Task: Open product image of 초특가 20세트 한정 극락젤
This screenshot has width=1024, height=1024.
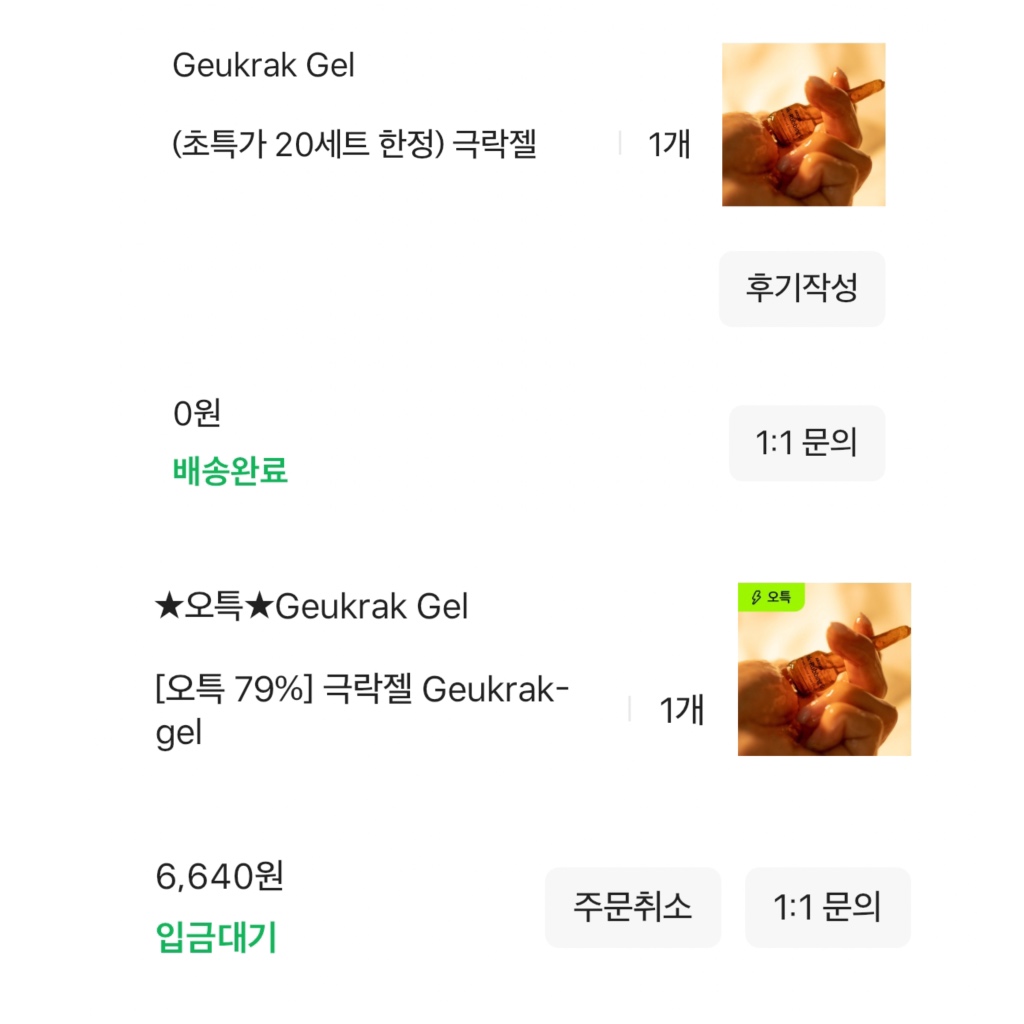Action: (x=803, y=125)
